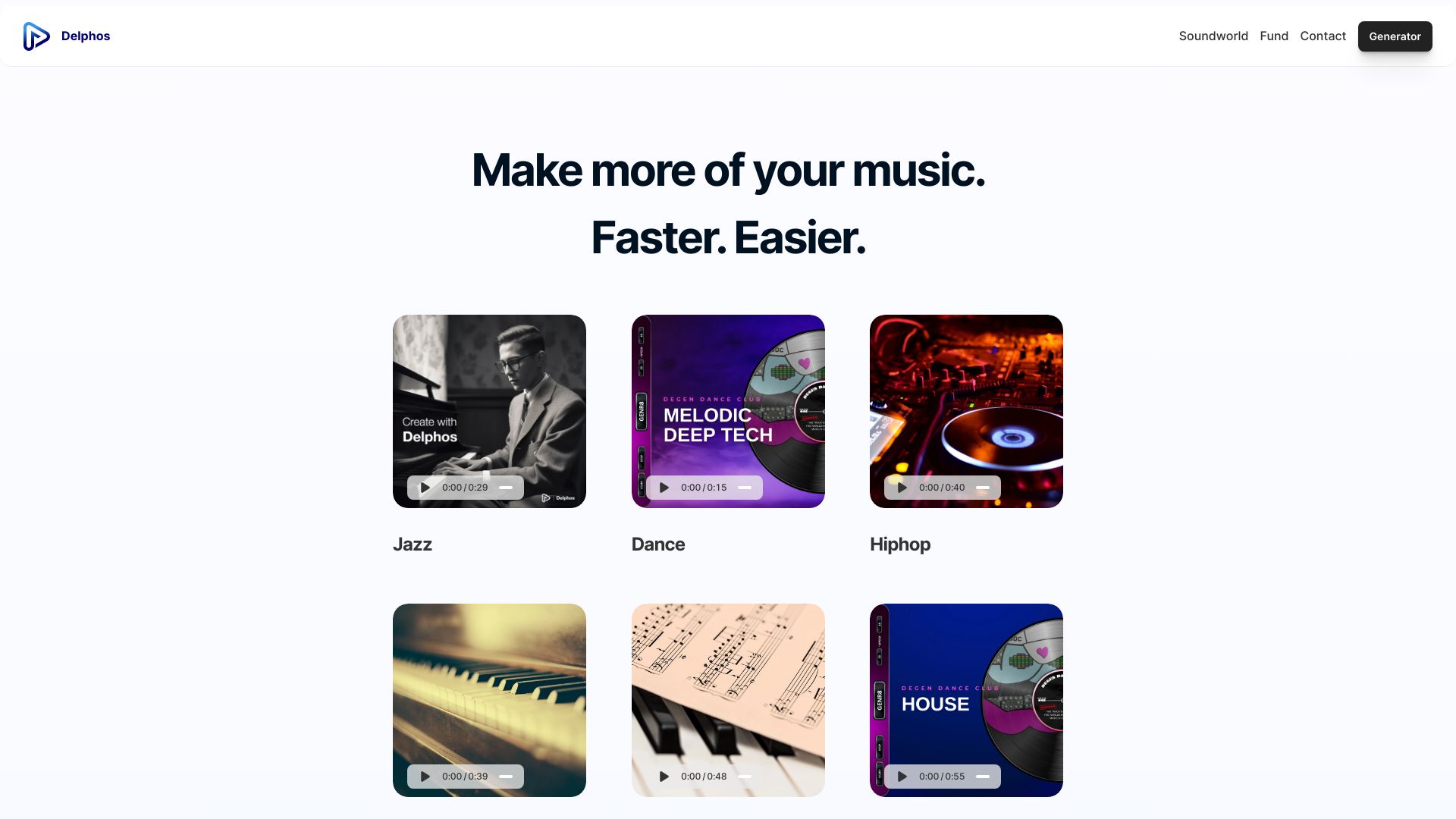The image size is (1456, 819).
Task: Open the Delphos home logo
Action: point(66,36)
